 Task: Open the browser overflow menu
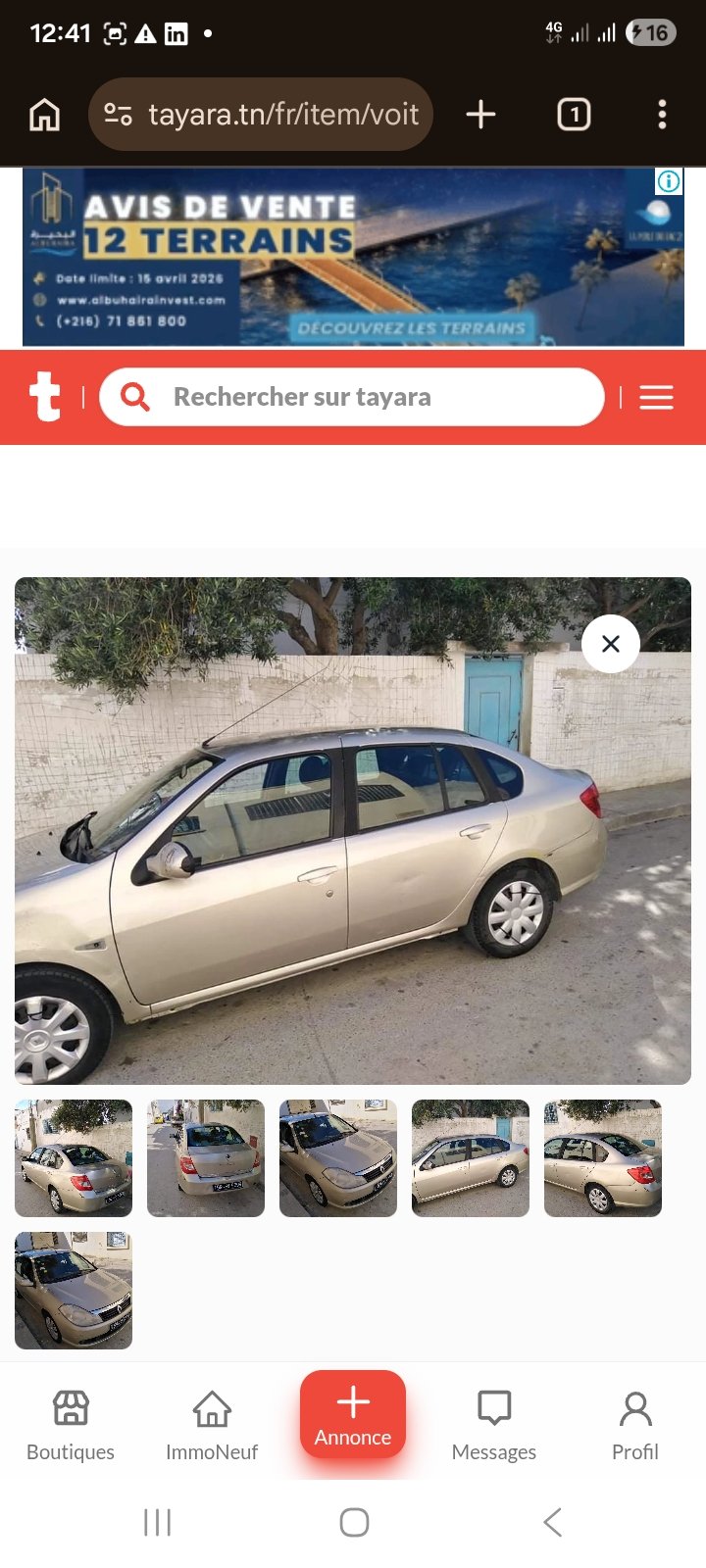tap(662, 115)
